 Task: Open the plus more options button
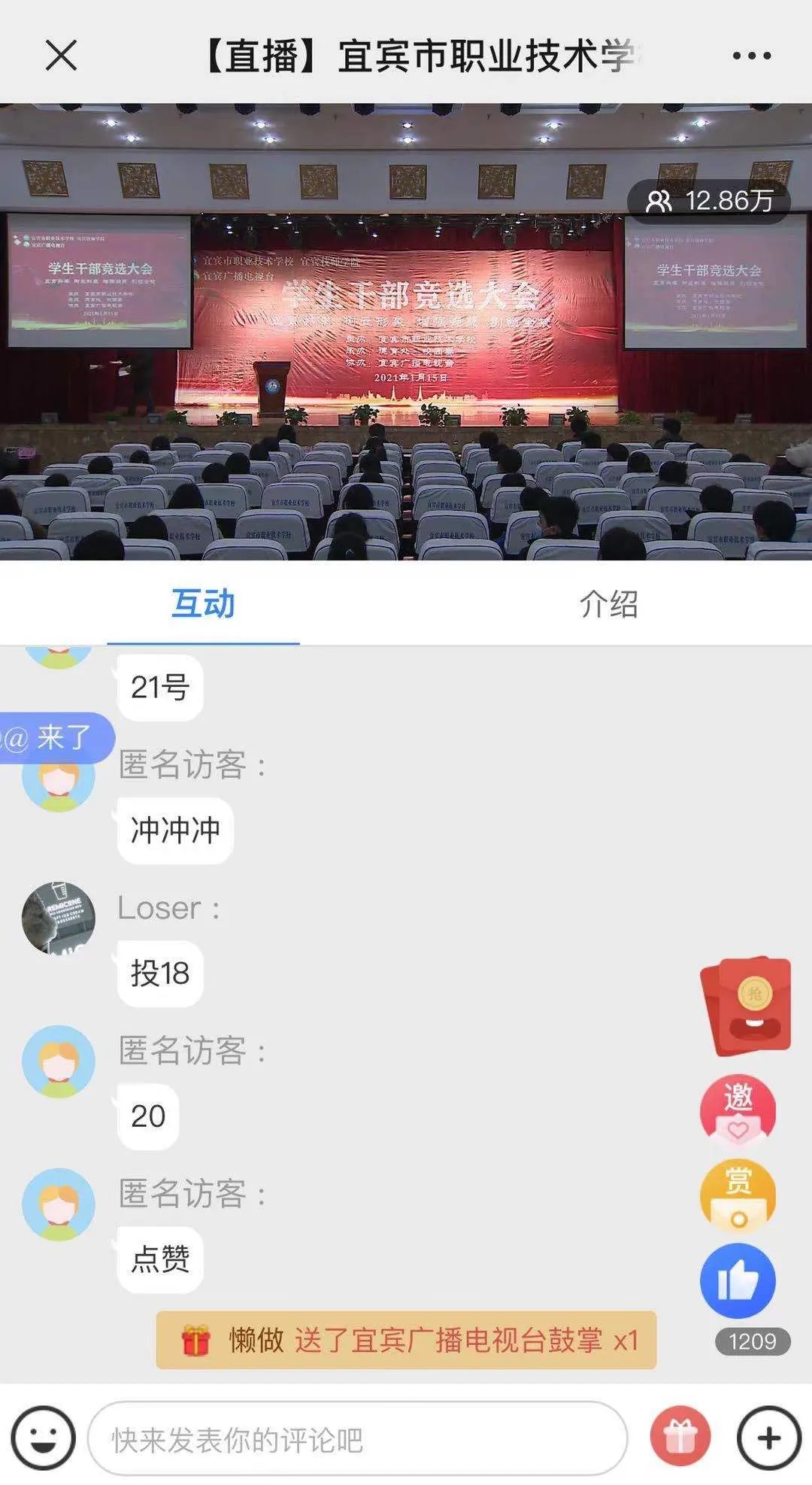(x=768, y=1438)
